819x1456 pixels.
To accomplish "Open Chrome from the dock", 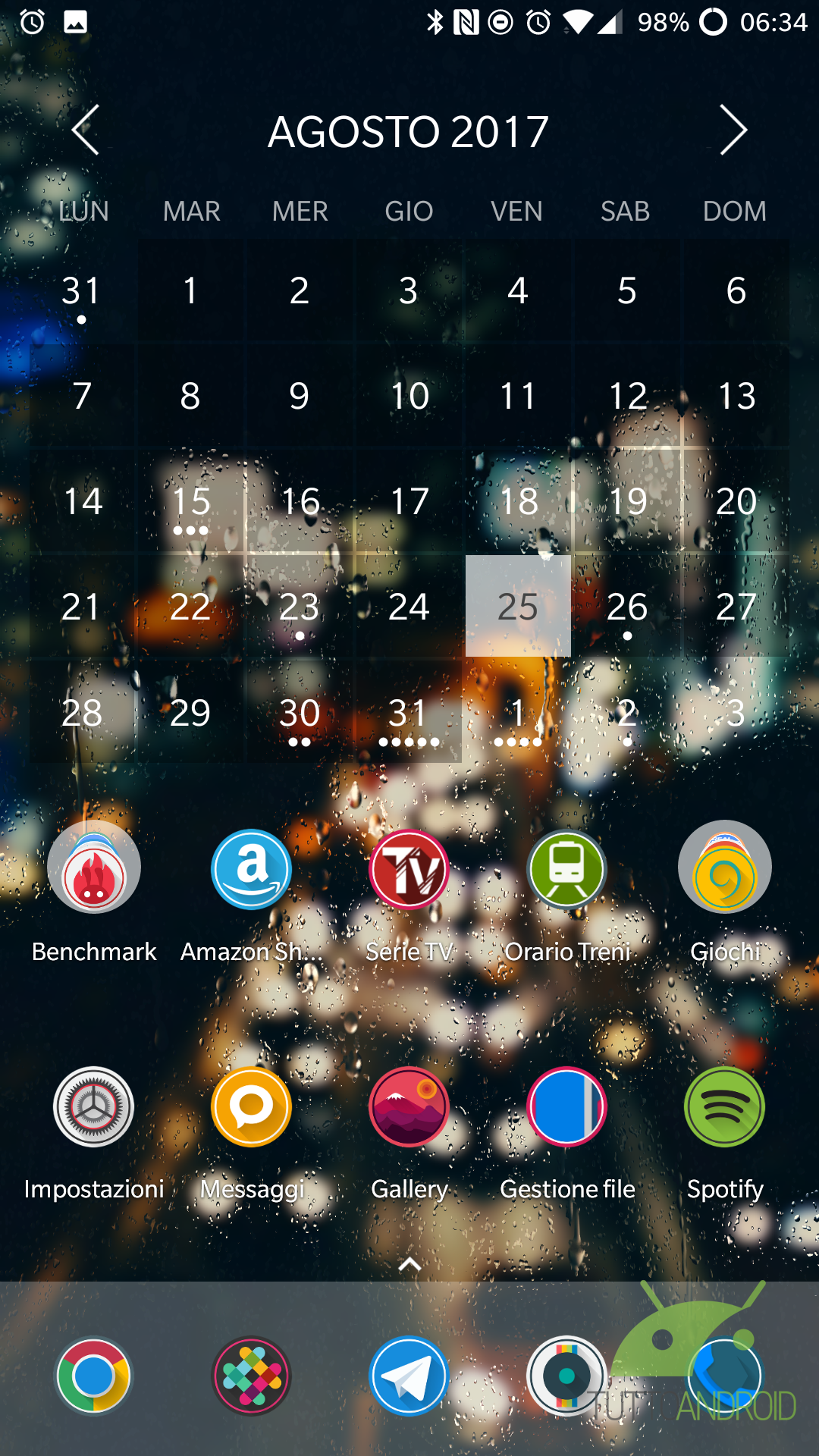I will [x=94, y=1376].
